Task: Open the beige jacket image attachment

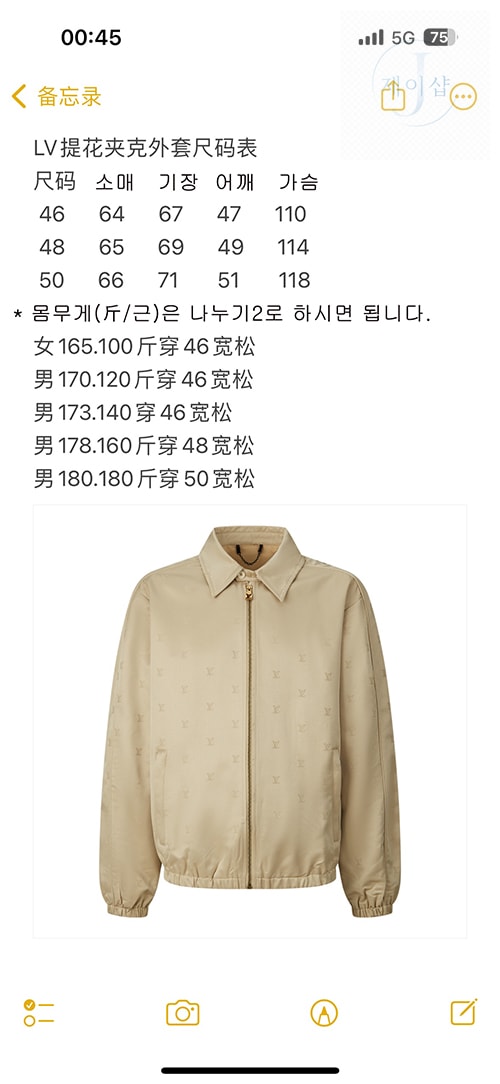Action: 250,721
